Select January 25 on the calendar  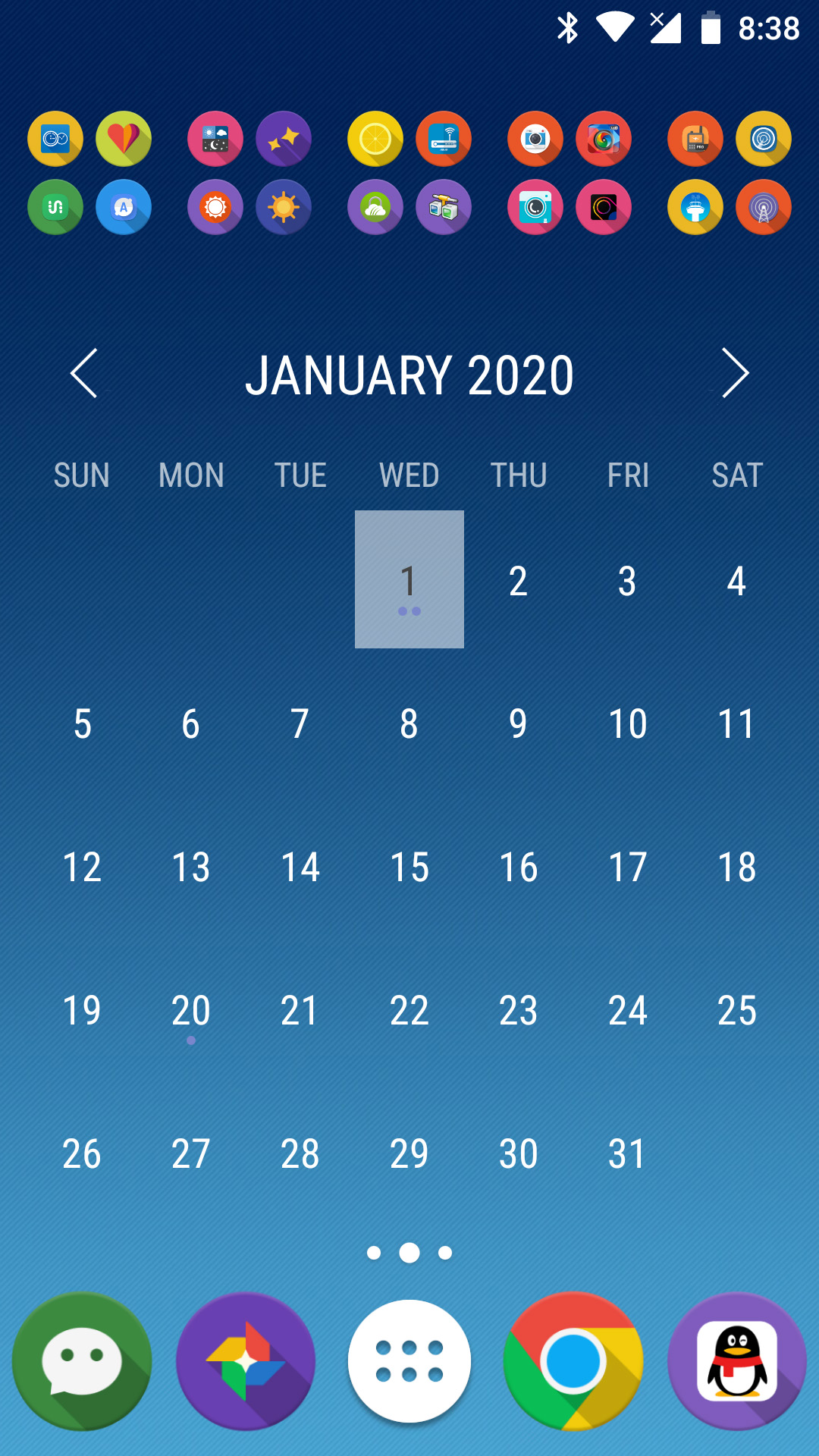click(x=736, y=1012)
